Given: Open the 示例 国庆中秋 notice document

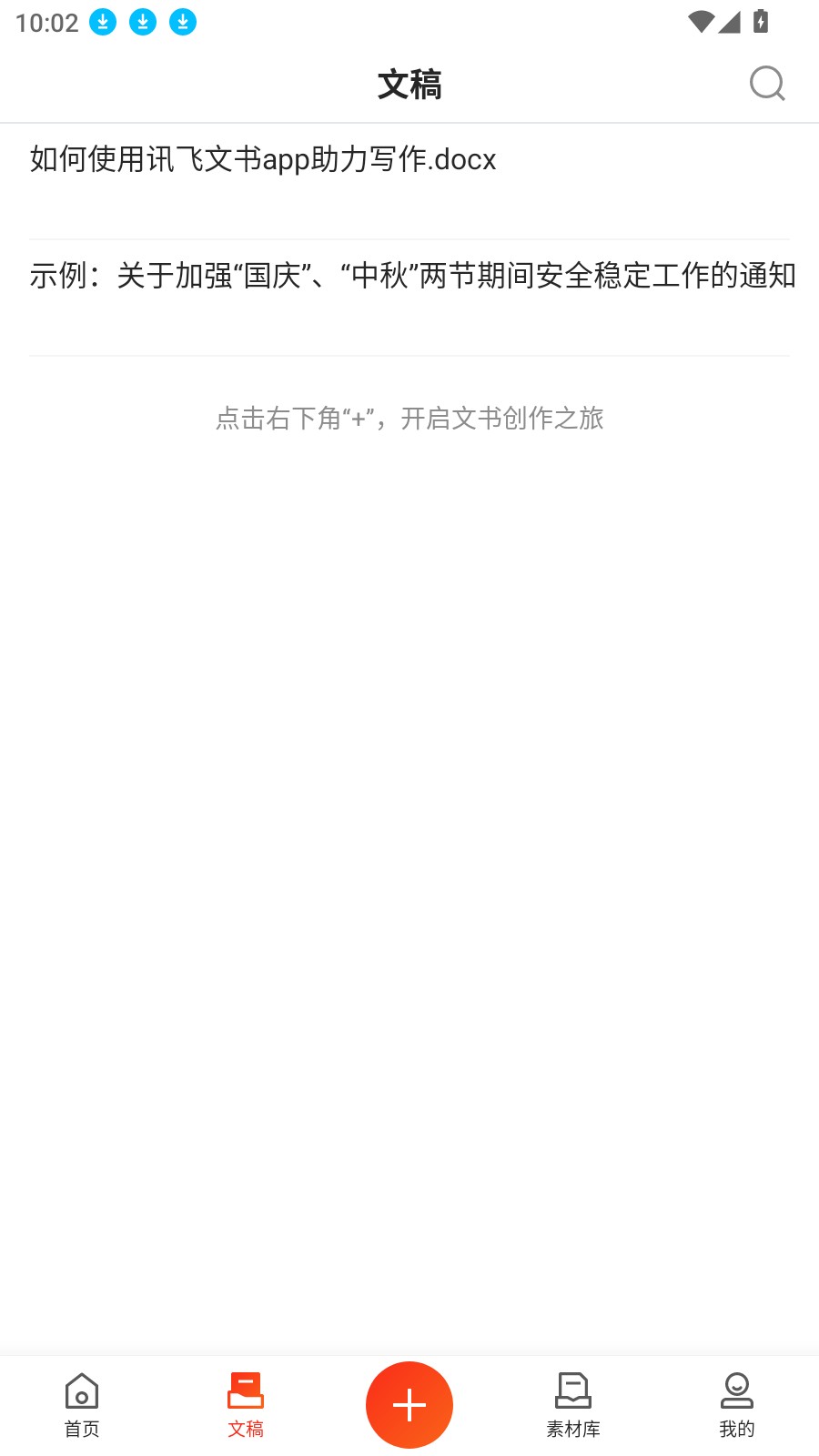Looking at the screenshot, I should [x=409, y=298].
